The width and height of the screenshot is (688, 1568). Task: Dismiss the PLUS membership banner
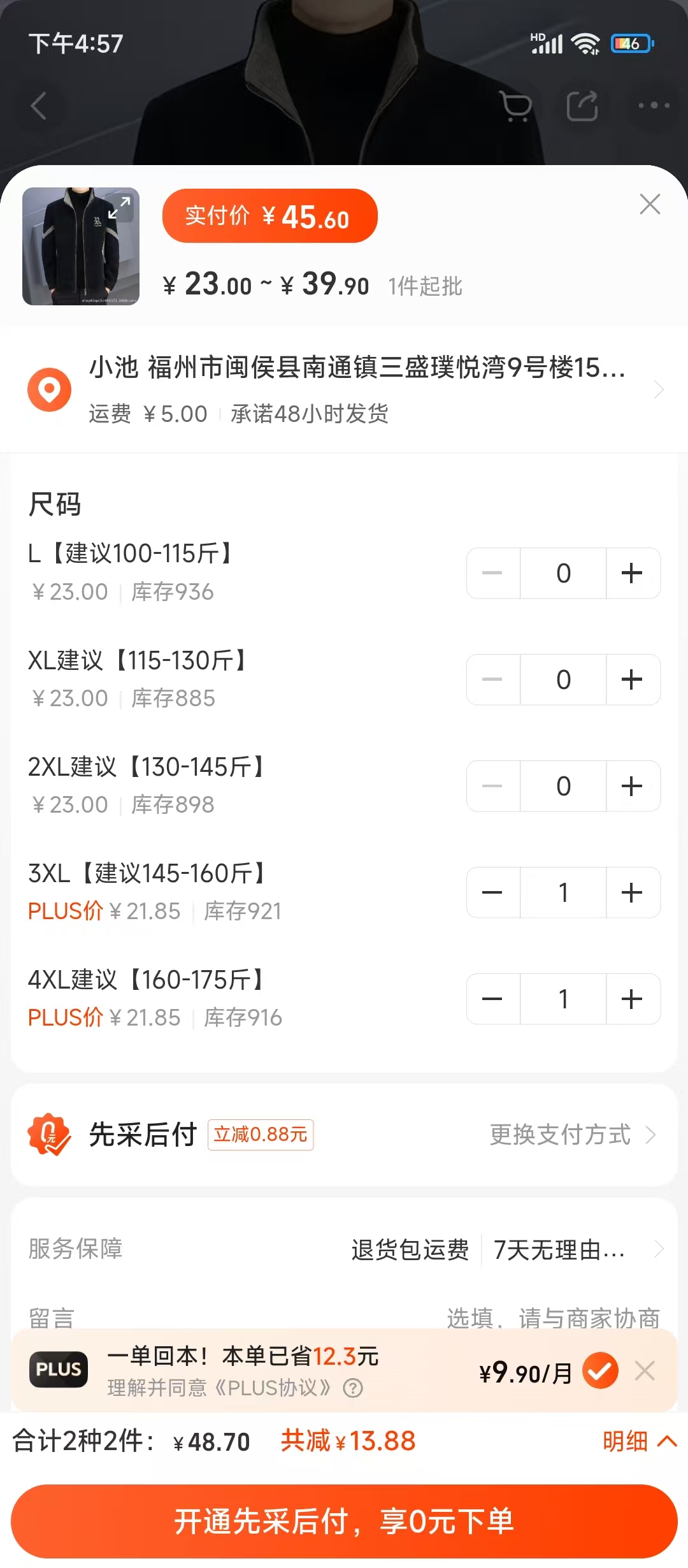[x=645, y=1370]
